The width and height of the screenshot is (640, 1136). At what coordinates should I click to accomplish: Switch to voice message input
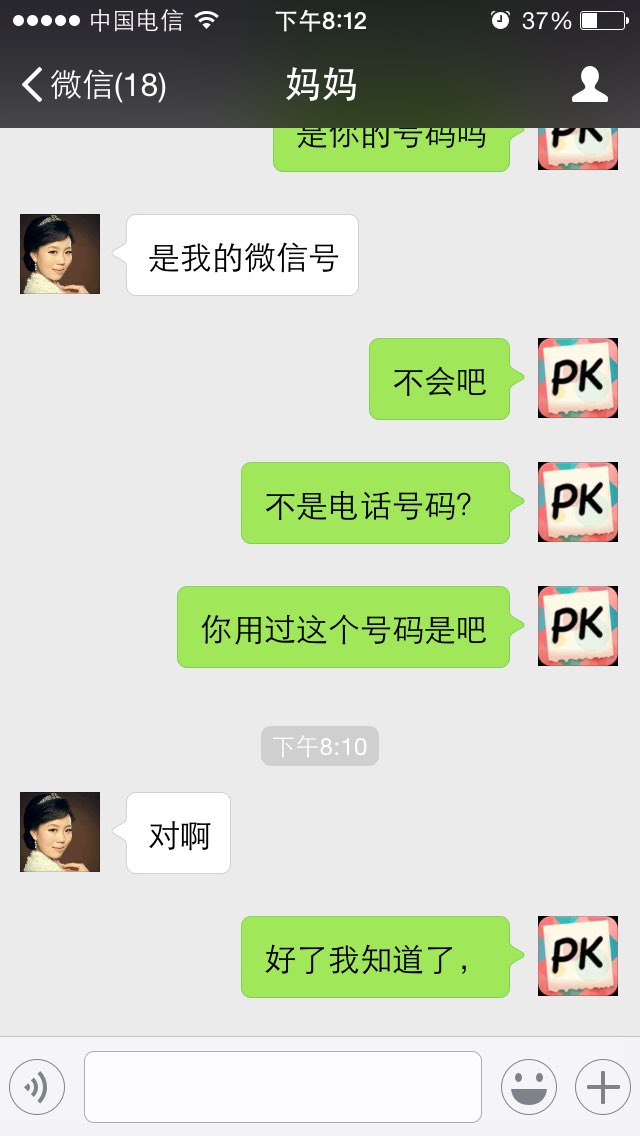pyautogui.click(x=37, y=1087)
